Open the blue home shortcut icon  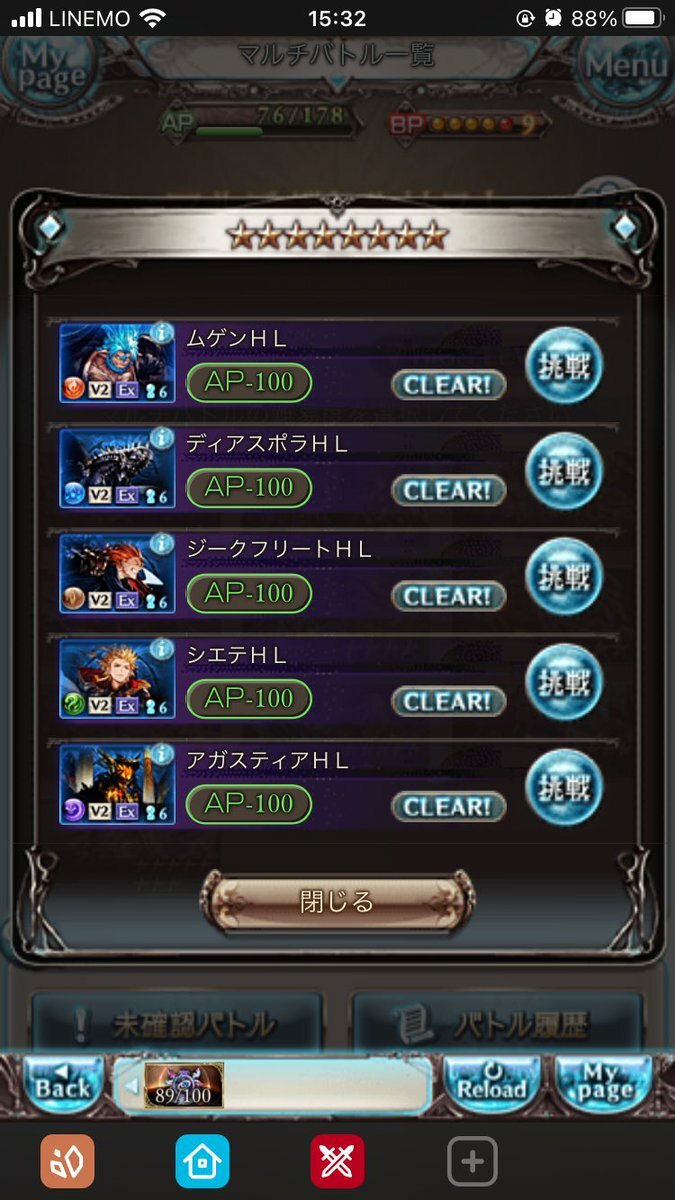(x=202, y=1162)
